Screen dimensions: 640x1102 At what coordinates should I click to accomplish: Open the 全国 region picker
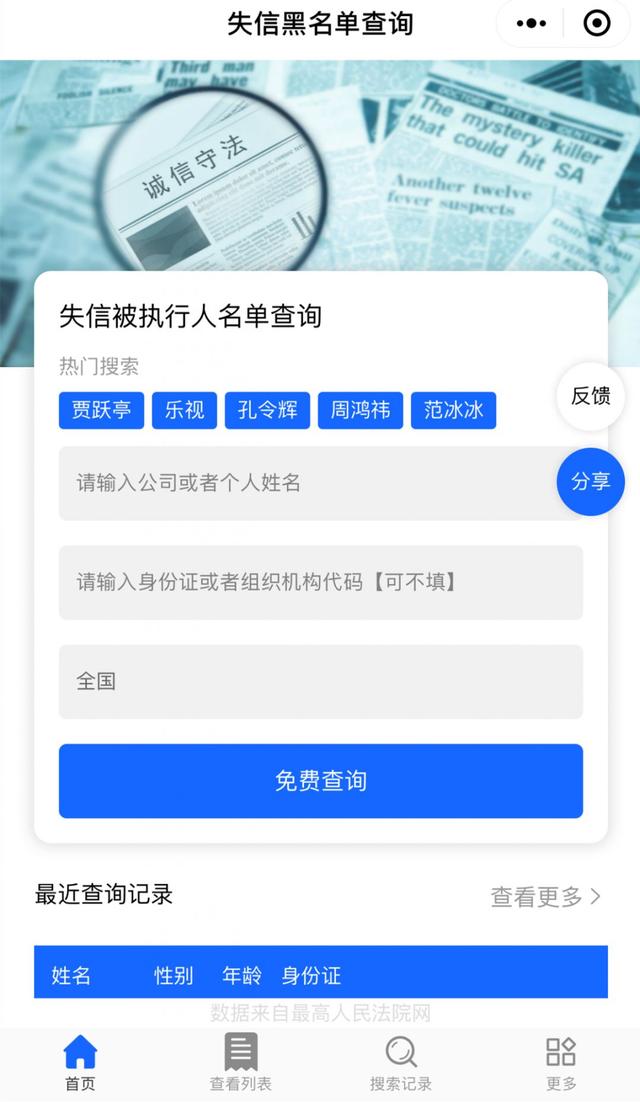click(320, 681)
